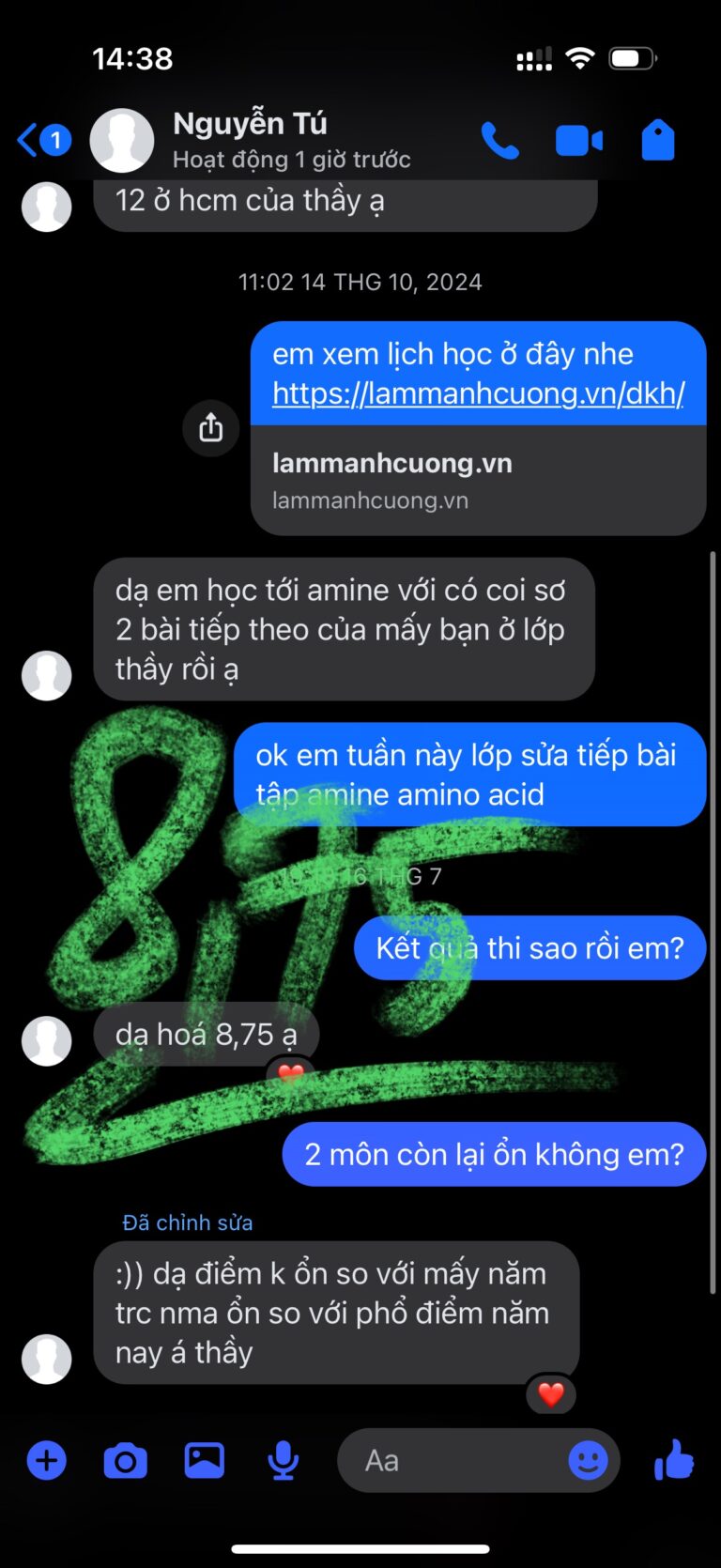Open the lammanhcuong.vn link preview card
This screenshot has height=1568, width=721.
(479, 480)
